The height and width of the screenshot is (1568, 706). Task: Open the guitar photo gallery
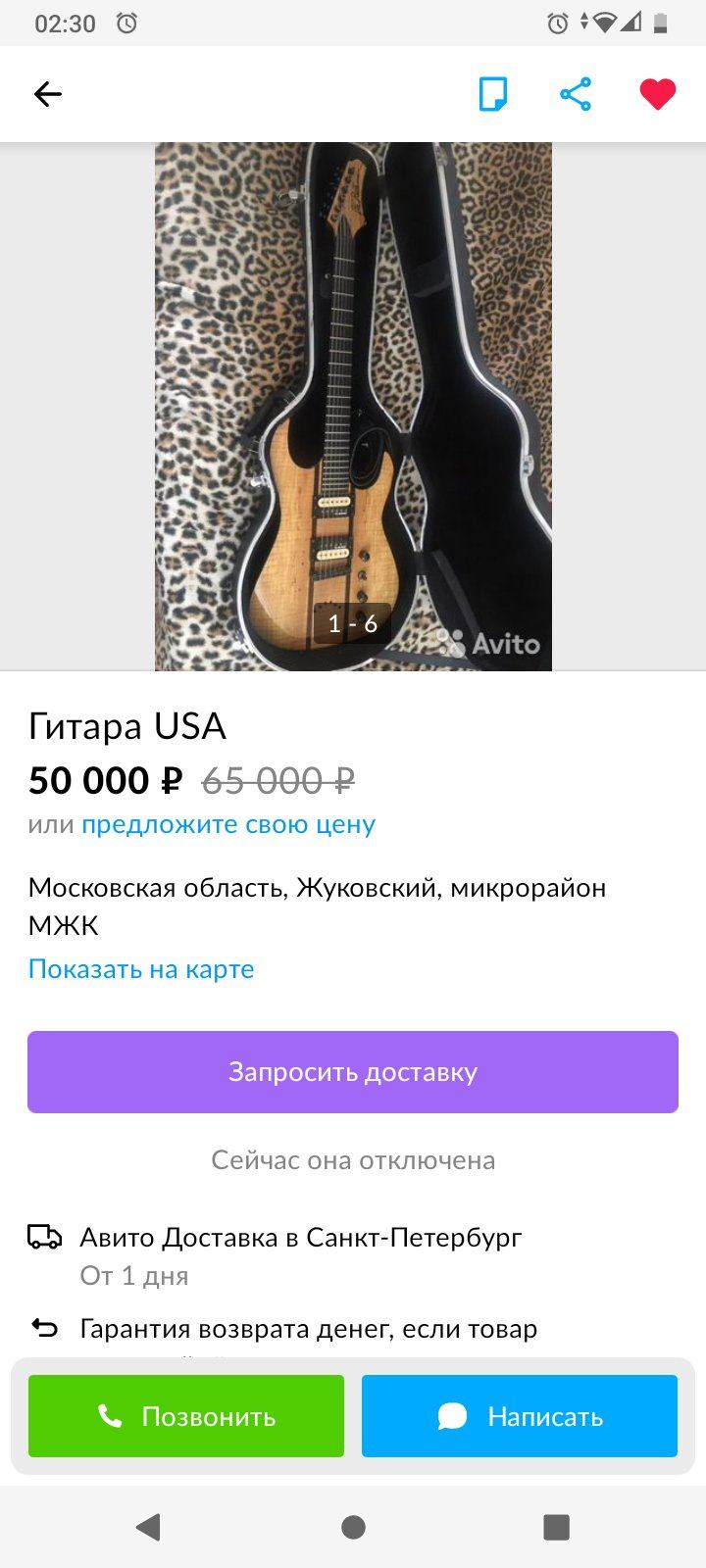point(353,406)
